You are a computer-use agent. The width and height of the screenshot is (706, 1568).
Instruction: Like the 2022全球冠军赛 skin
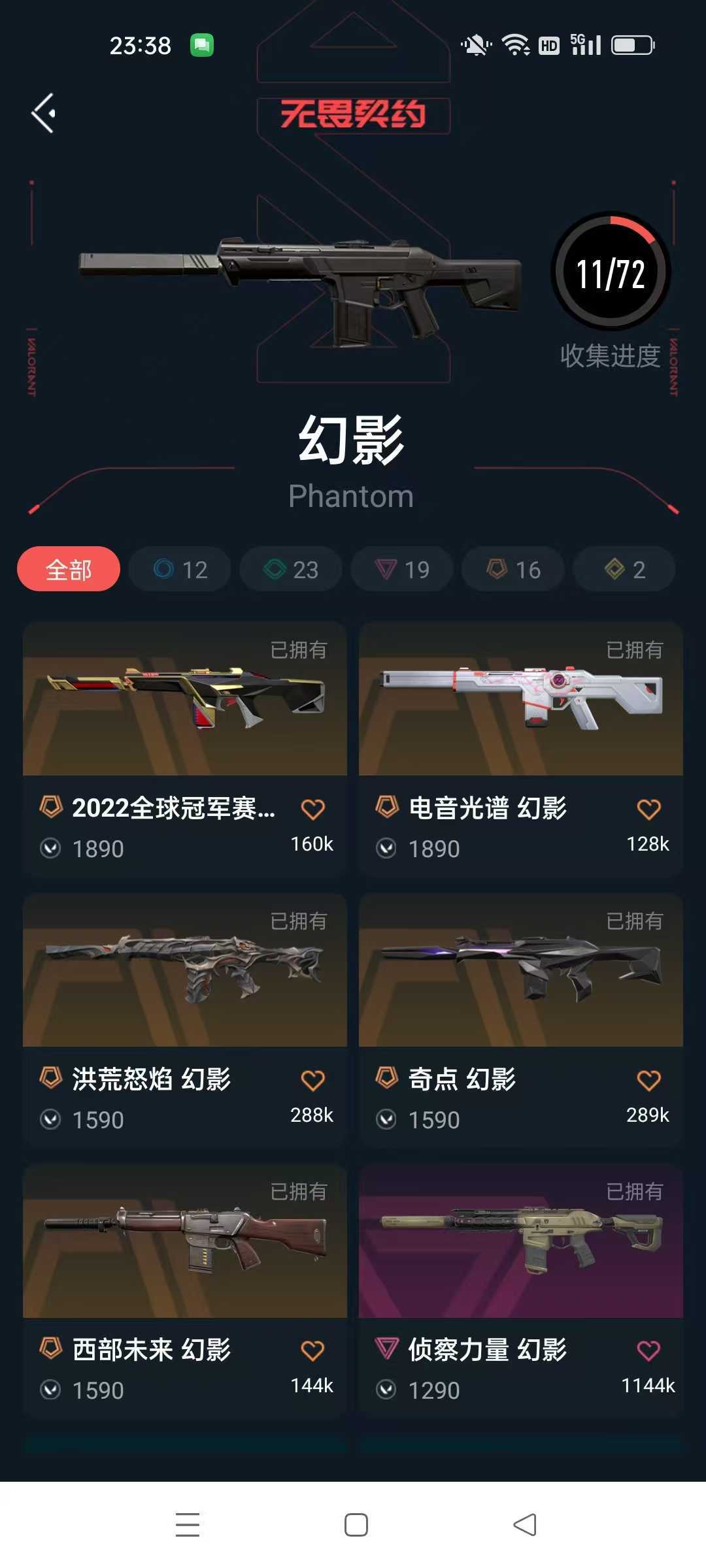click(x=312, y=809)
